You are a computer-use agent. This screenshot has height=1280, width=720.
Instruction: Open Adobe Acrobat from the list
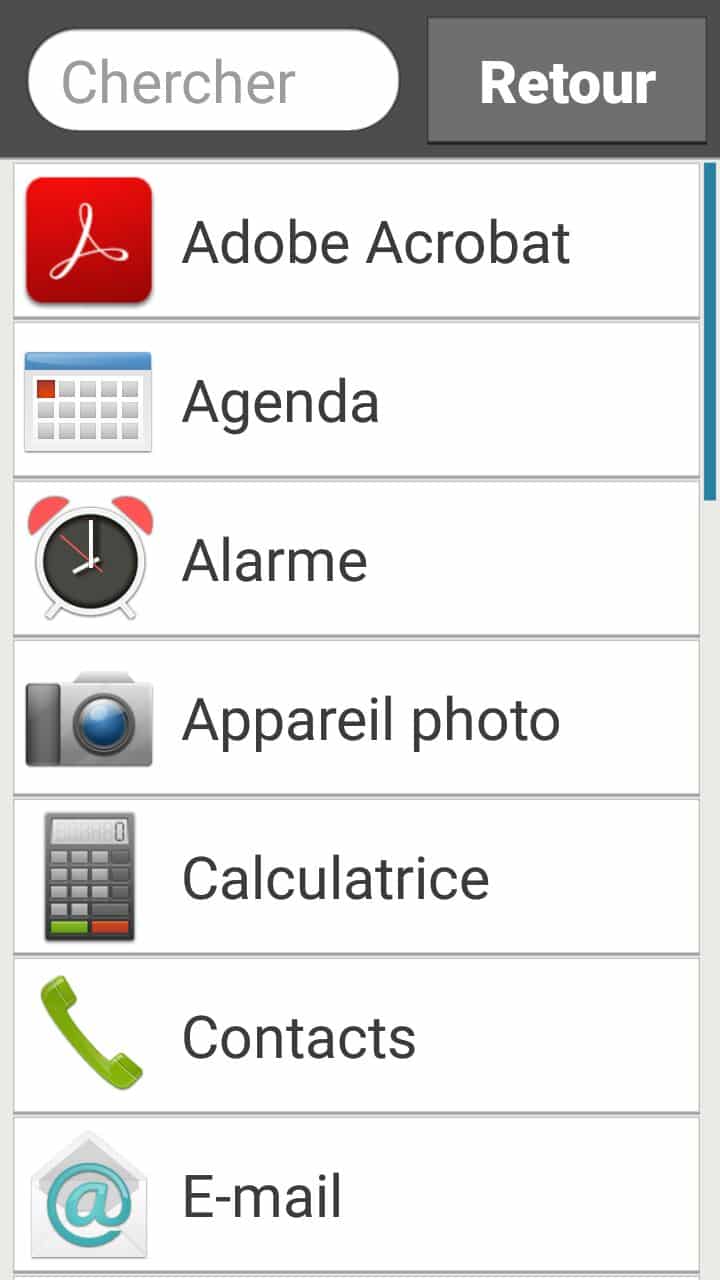coord(356,241)
